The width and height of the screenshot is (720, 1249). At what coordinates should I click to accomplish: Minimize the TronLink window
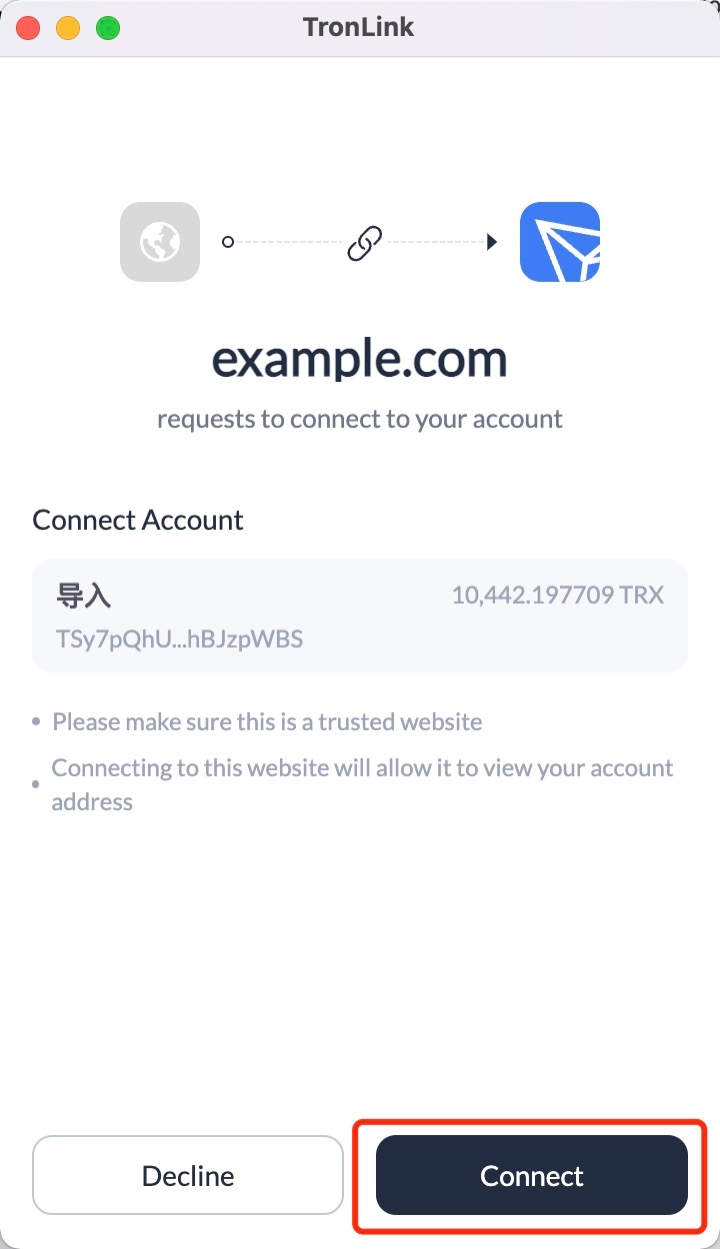pos(68,28)
